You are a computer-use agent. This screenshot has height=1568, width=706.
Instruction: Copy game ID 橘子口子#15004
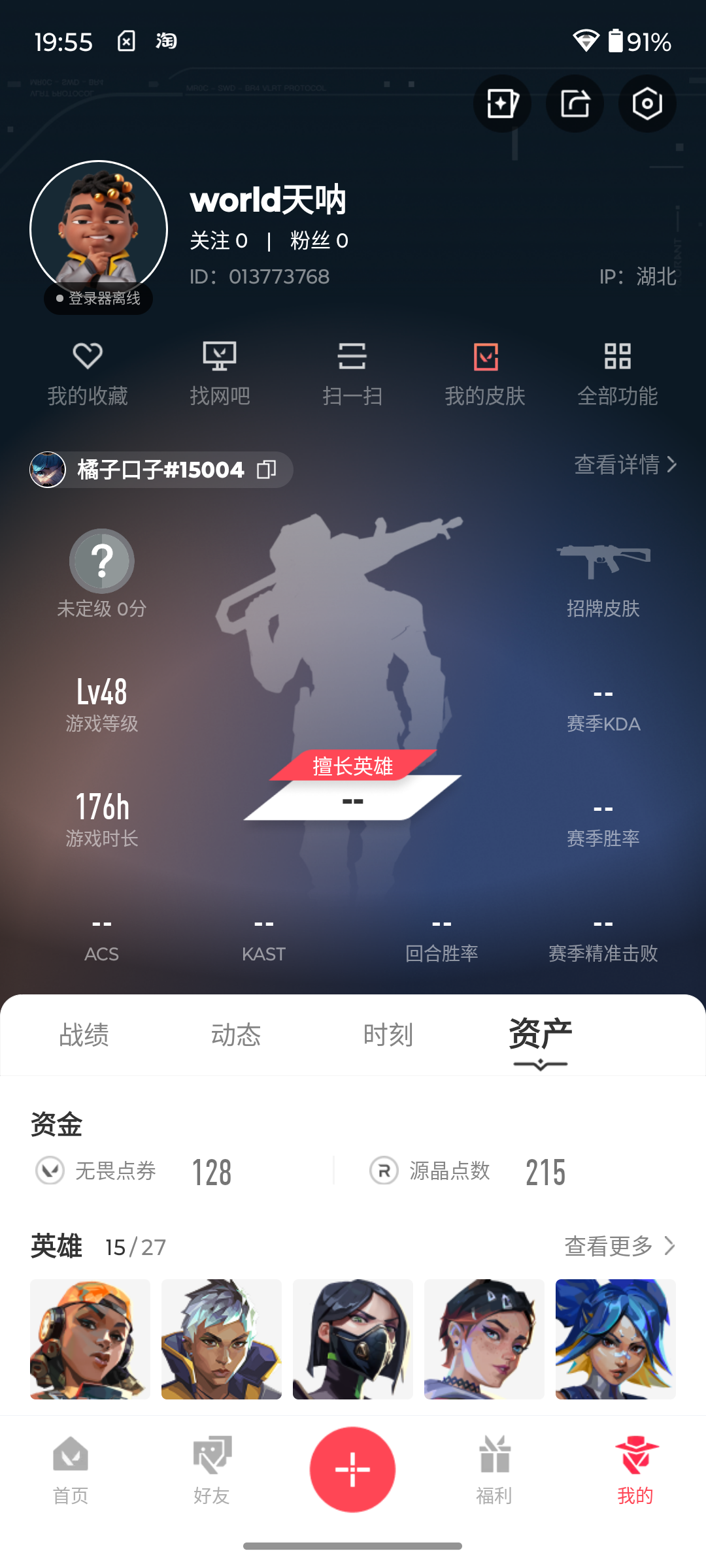click(x=267, y=470)
